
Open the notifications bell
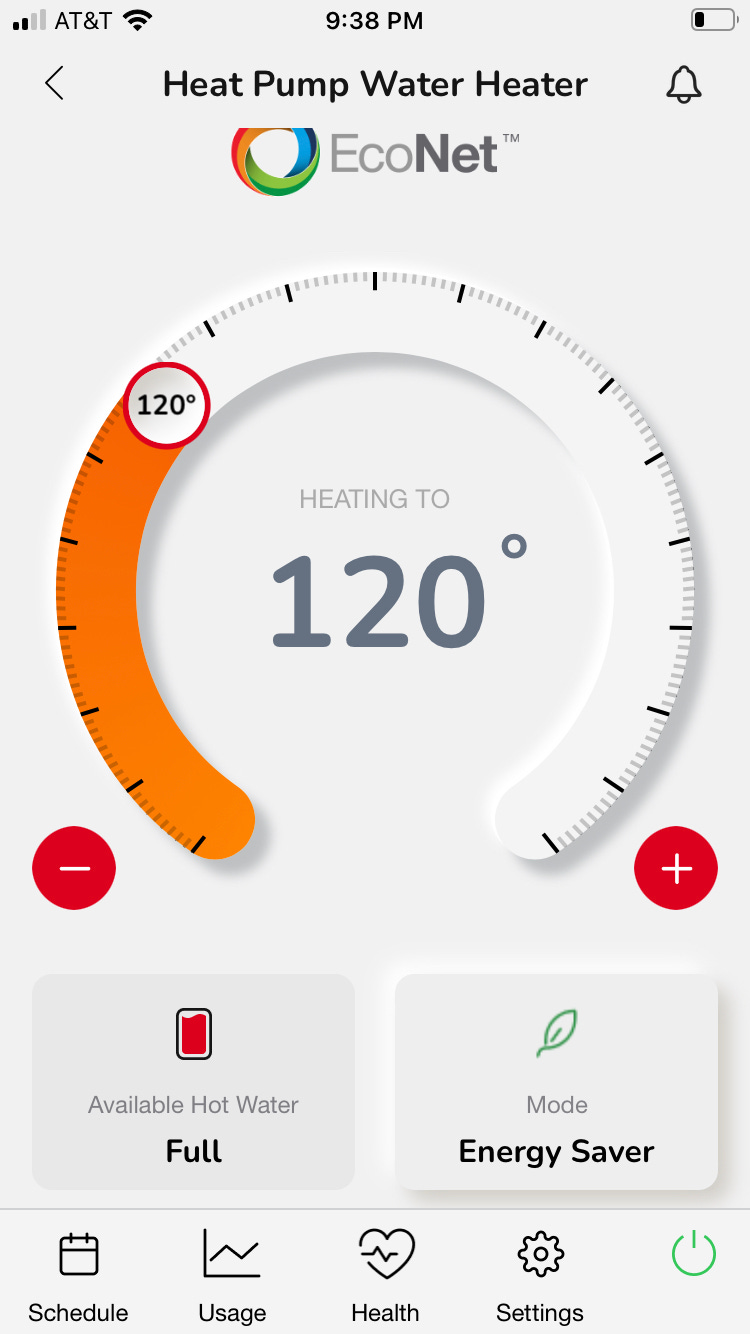coord(684,85)
